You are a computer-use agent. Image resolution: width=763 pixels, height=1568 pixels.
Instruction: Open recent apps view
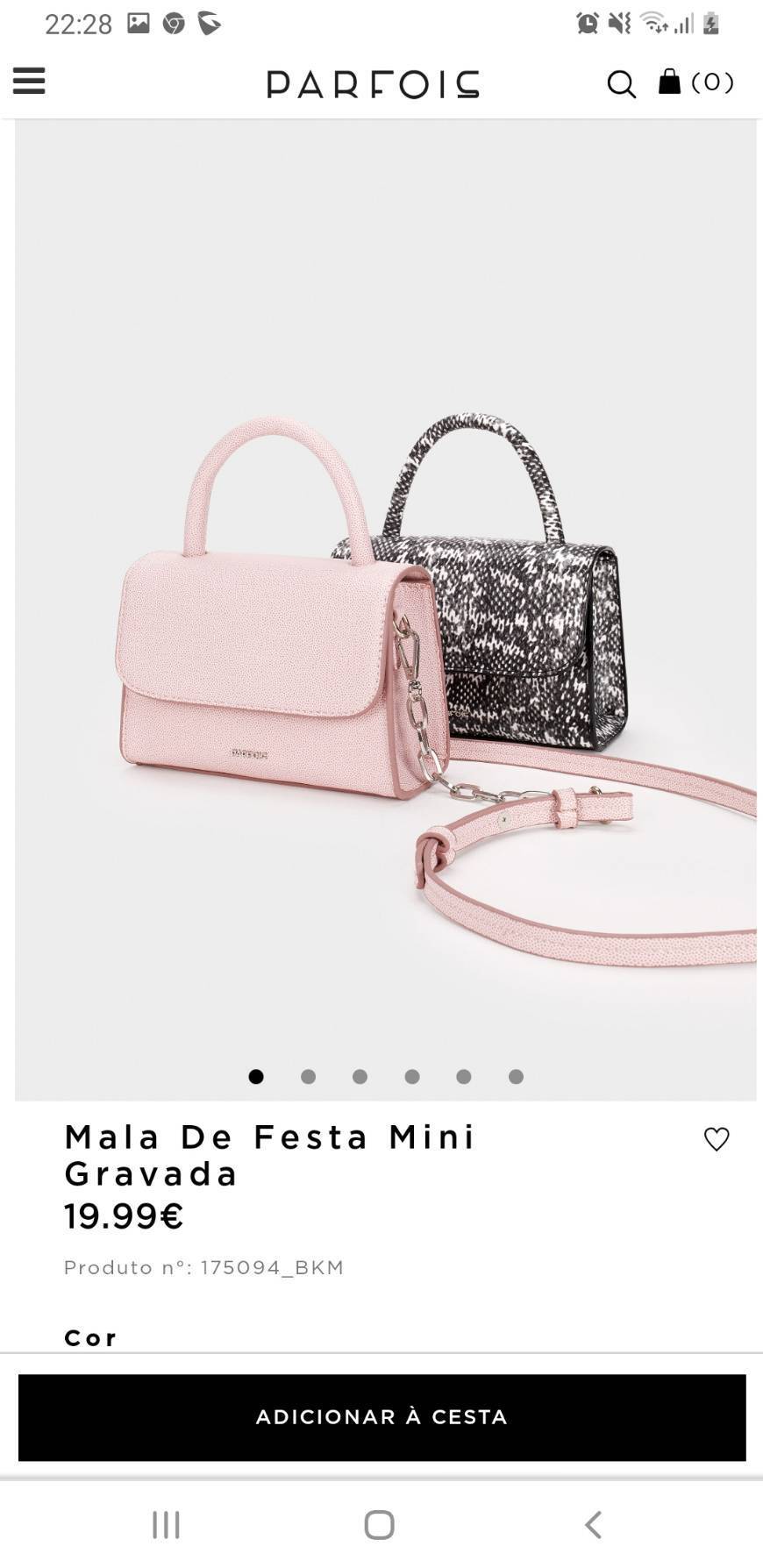(166, 1524)
